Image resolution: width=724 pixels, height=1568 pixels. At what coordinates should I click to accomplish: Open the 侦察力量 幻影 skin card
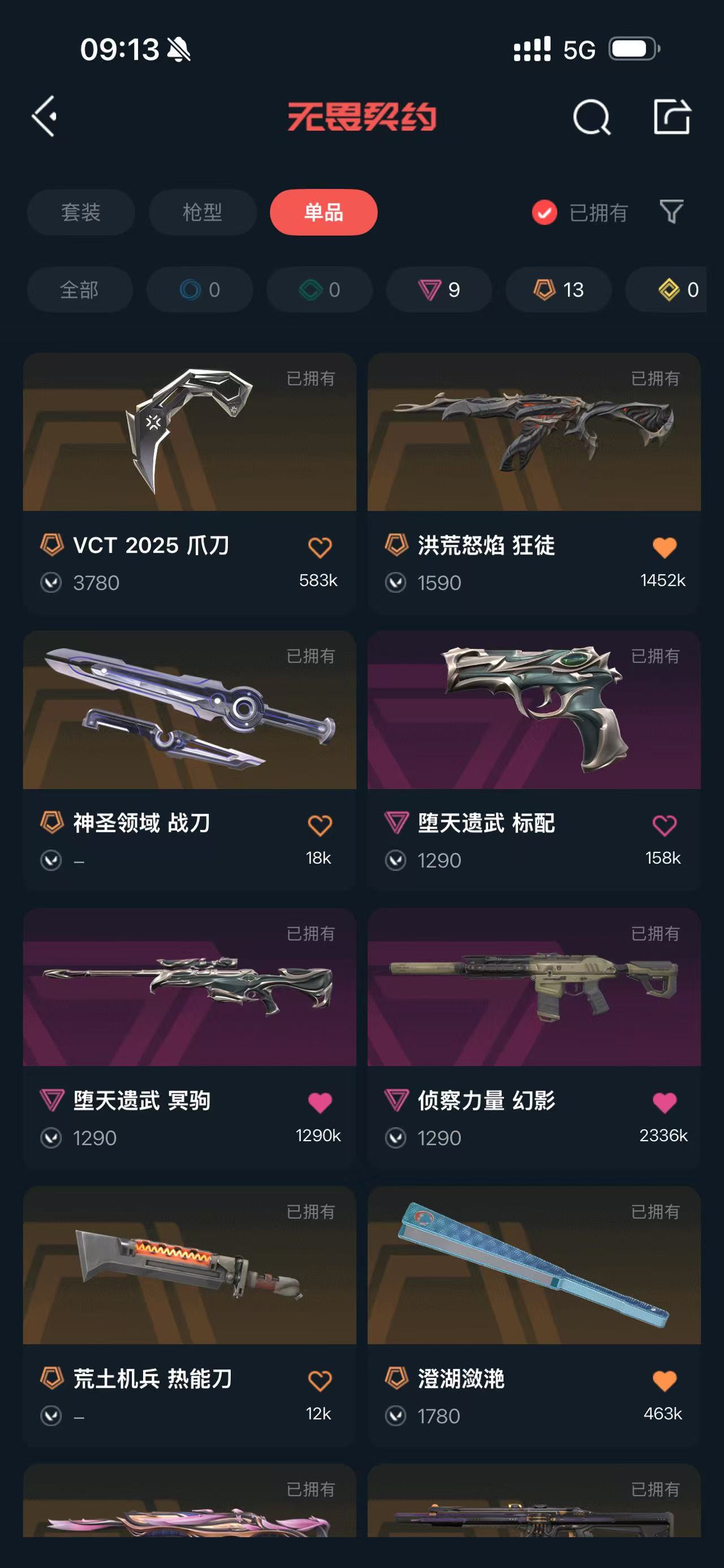pyautogui.click(x=534, y=987)
